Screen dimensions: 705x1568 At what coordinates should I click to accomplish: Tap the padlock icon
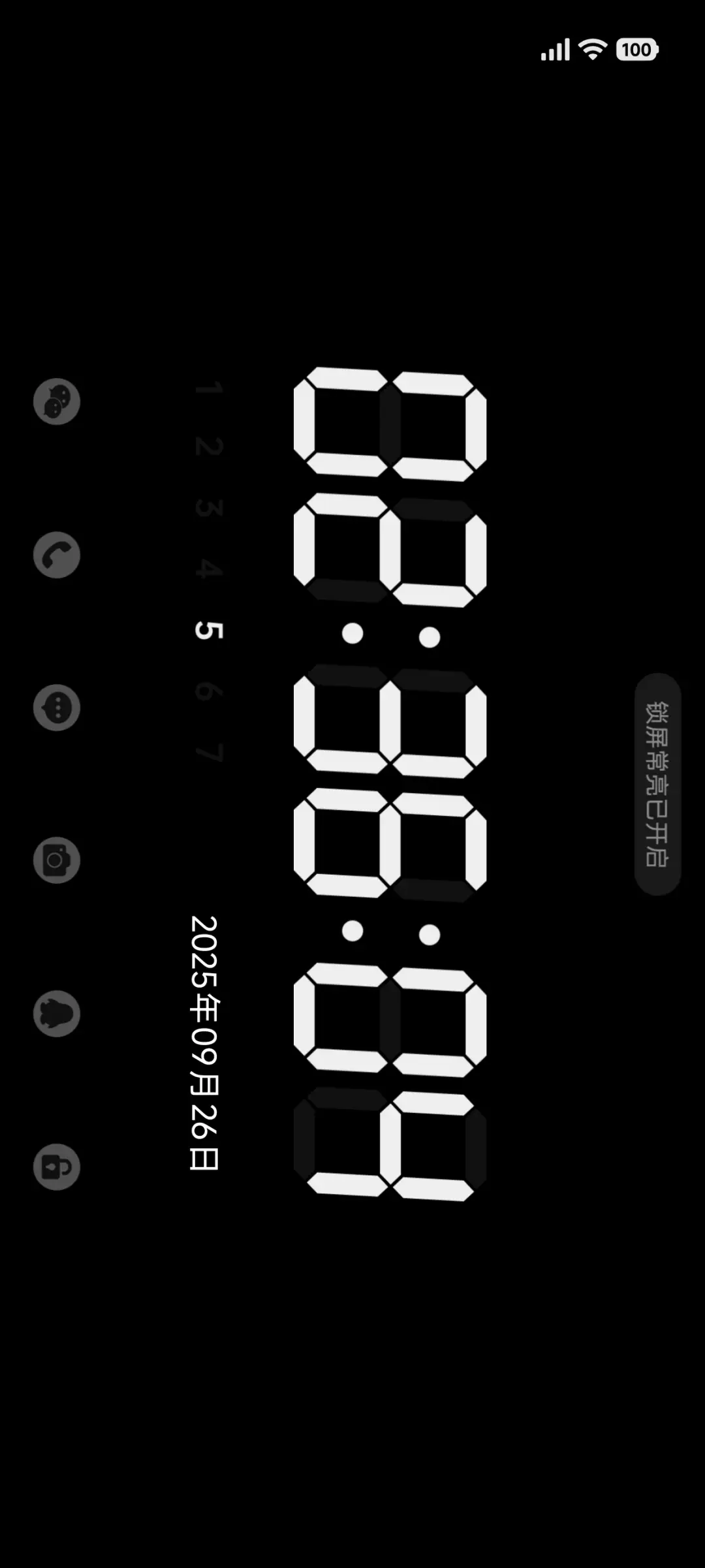click(57, 1167)
